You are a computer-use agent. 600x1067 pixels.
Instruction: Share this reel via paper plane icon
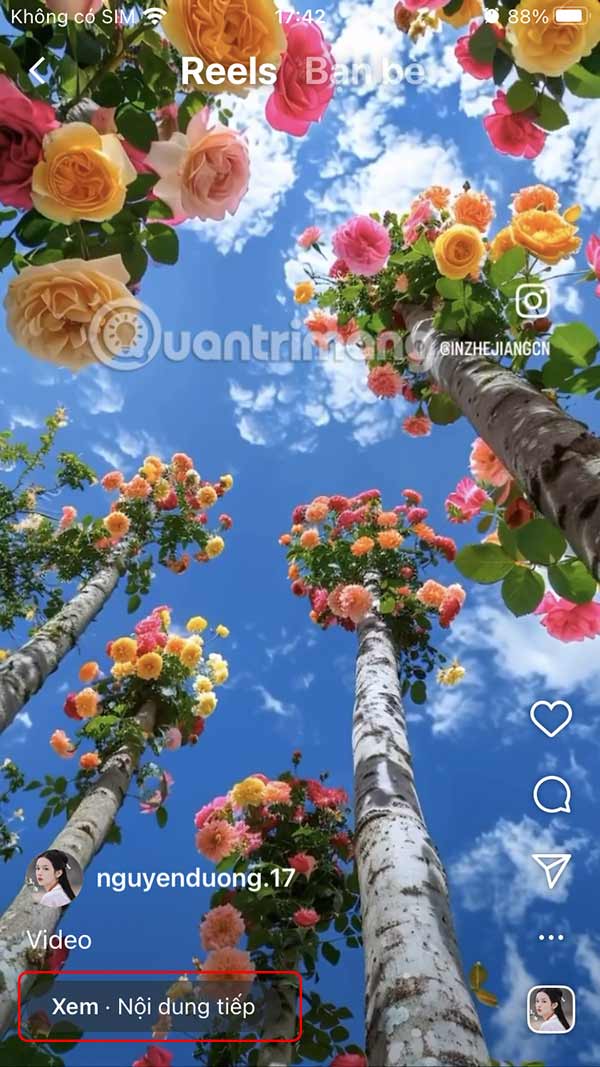(551, 870)
